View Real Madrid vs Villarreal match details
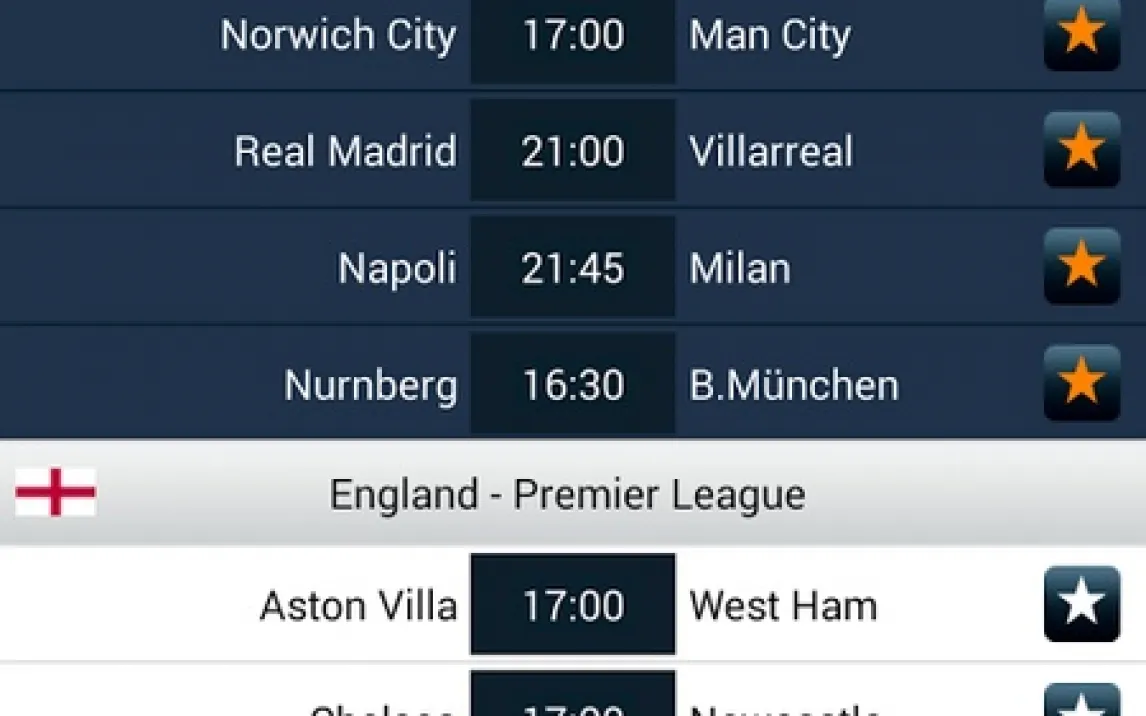Screen dimensions: 1146x716 point(572,152)
